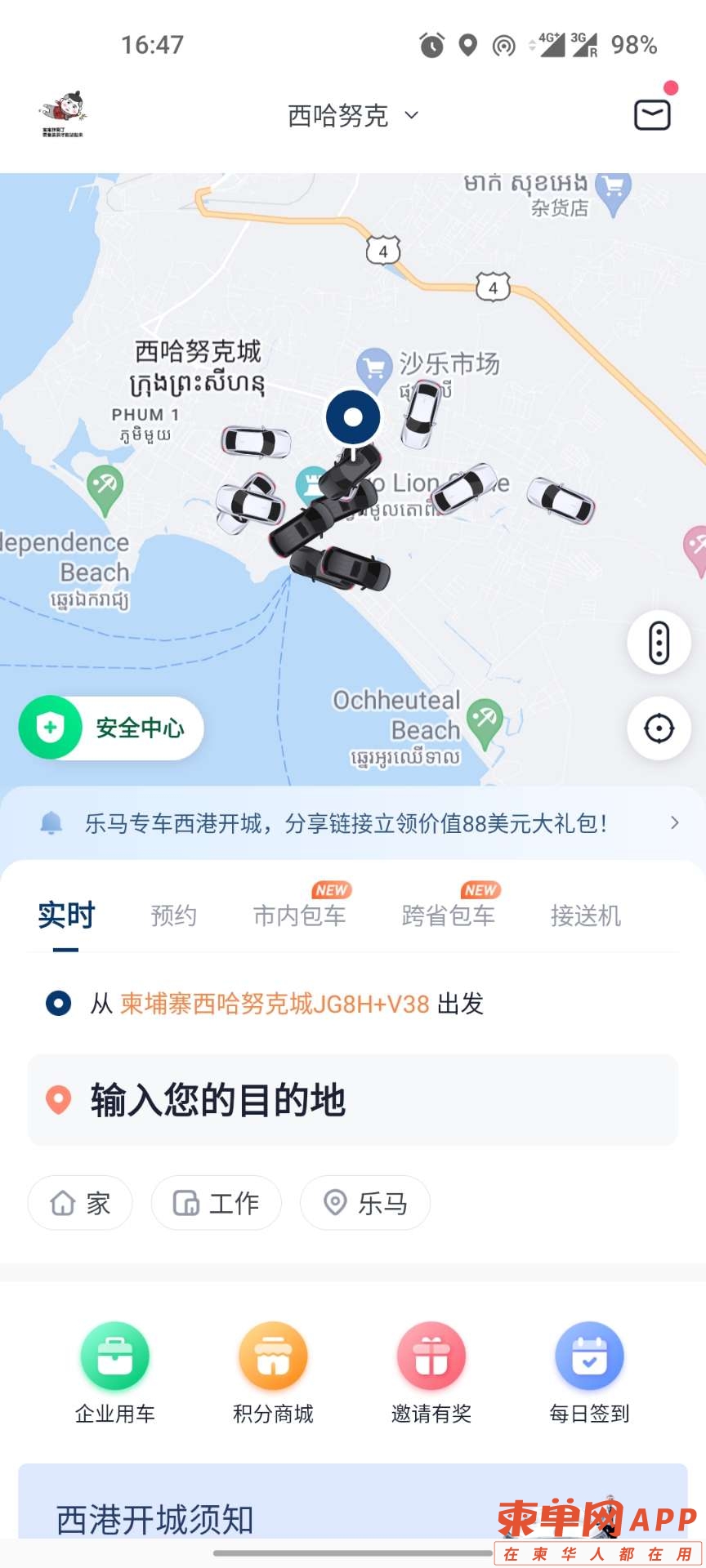Open the profile avatar menu
706x1568 pixels.
coord(62,114)
